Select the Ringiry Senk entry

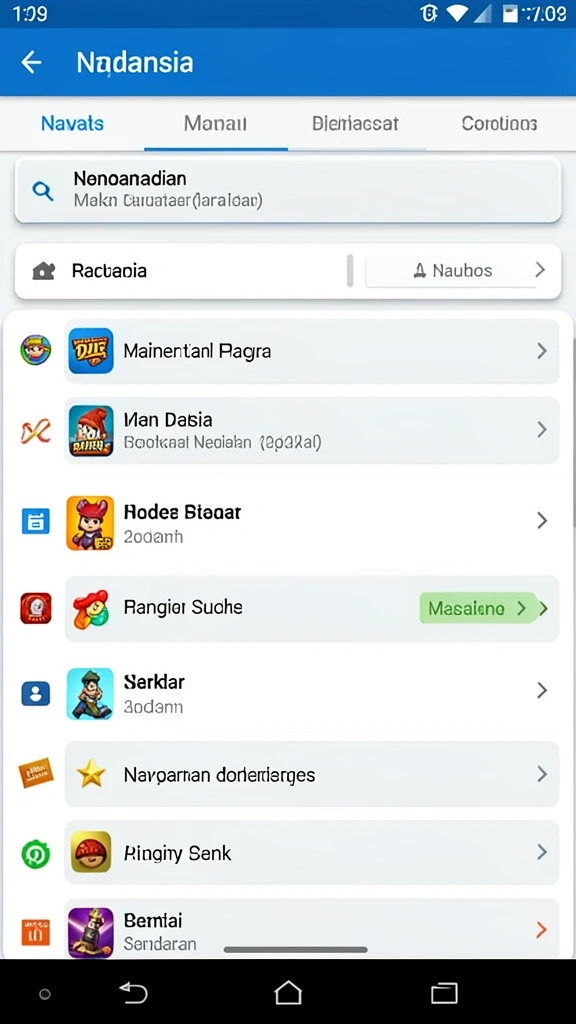click(312, 852)
